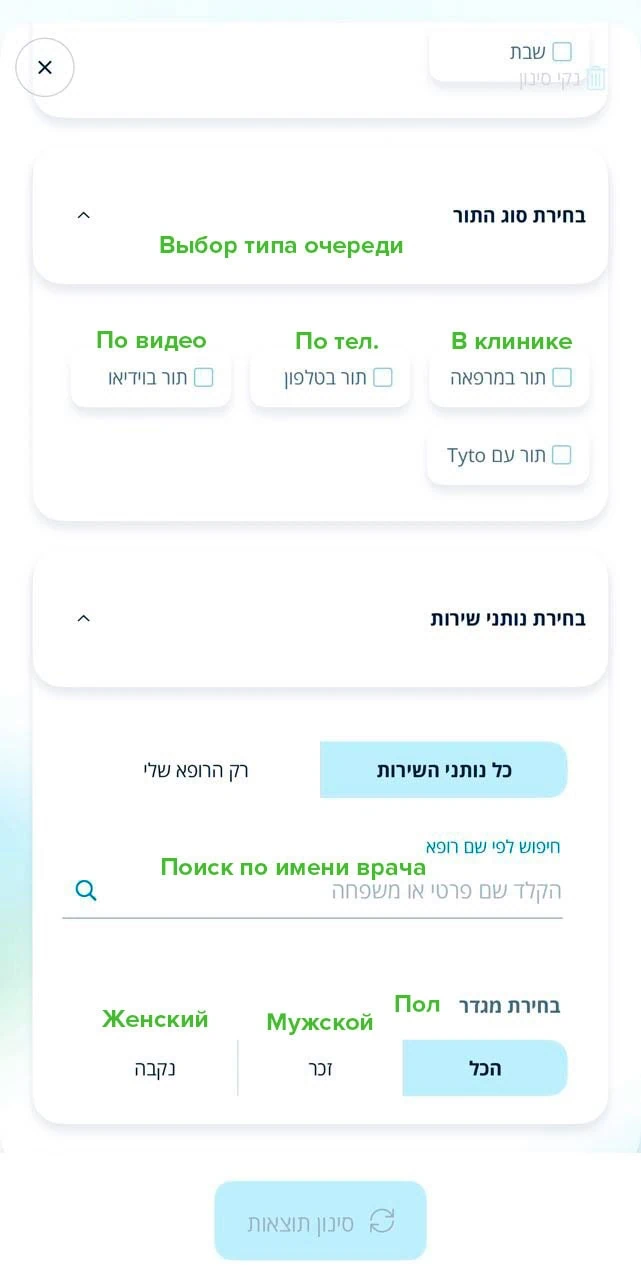Switch to רק הרופא שלי
This screenshot has height=1280, width=641.
pos(196,770)
